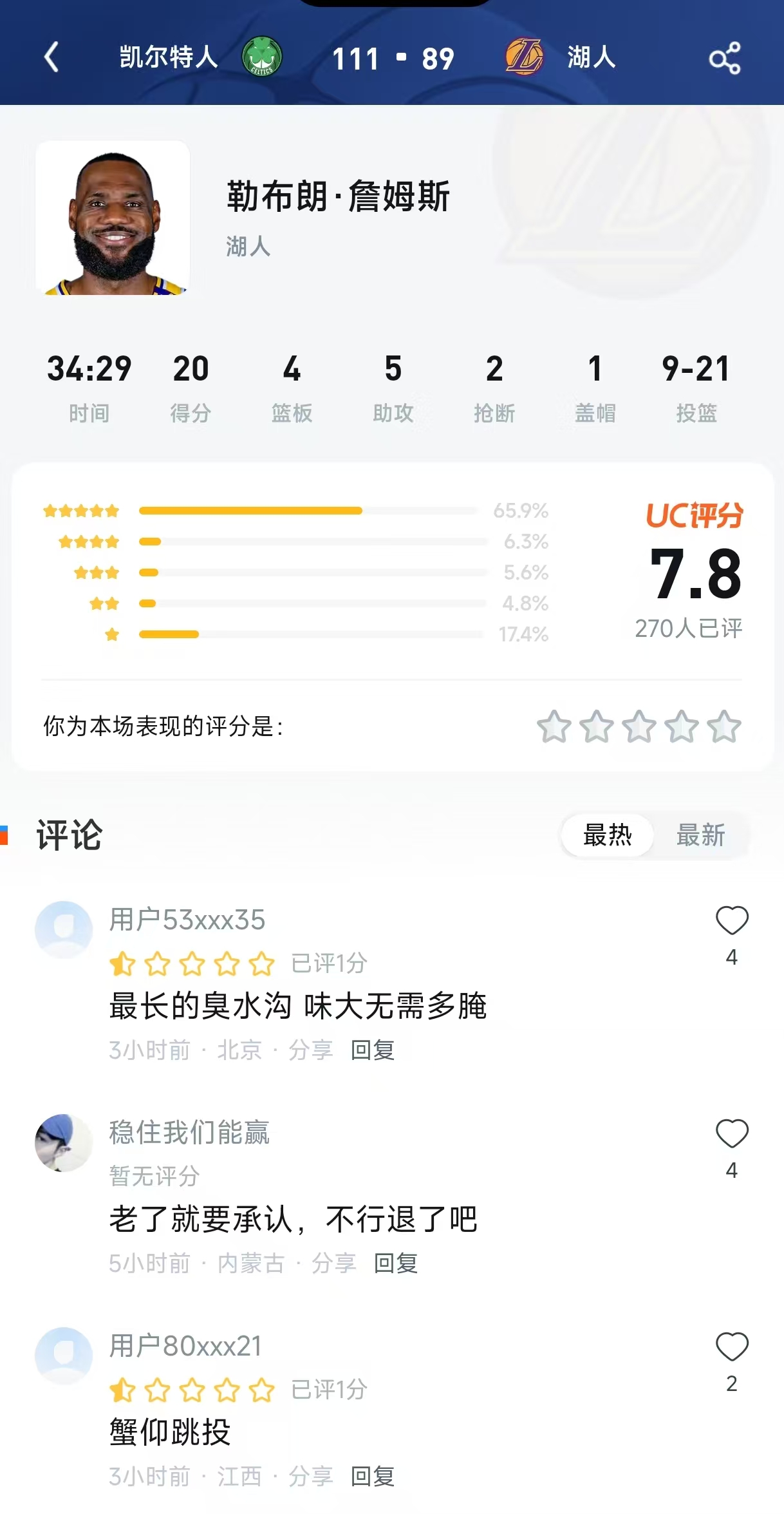Tap the middle star to rate three stars

pyautogui.click(x=639, y=725)
